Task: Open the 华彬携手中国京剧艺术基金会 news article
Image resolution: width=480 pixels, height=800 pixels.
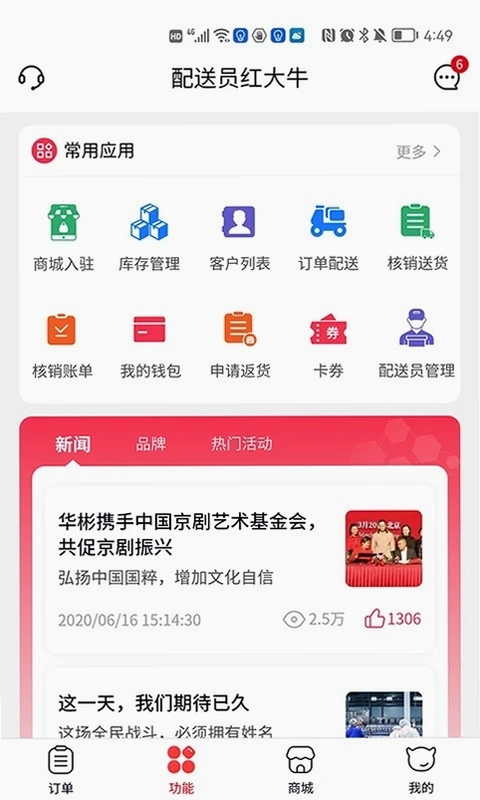Action: (x=240, y=569)
